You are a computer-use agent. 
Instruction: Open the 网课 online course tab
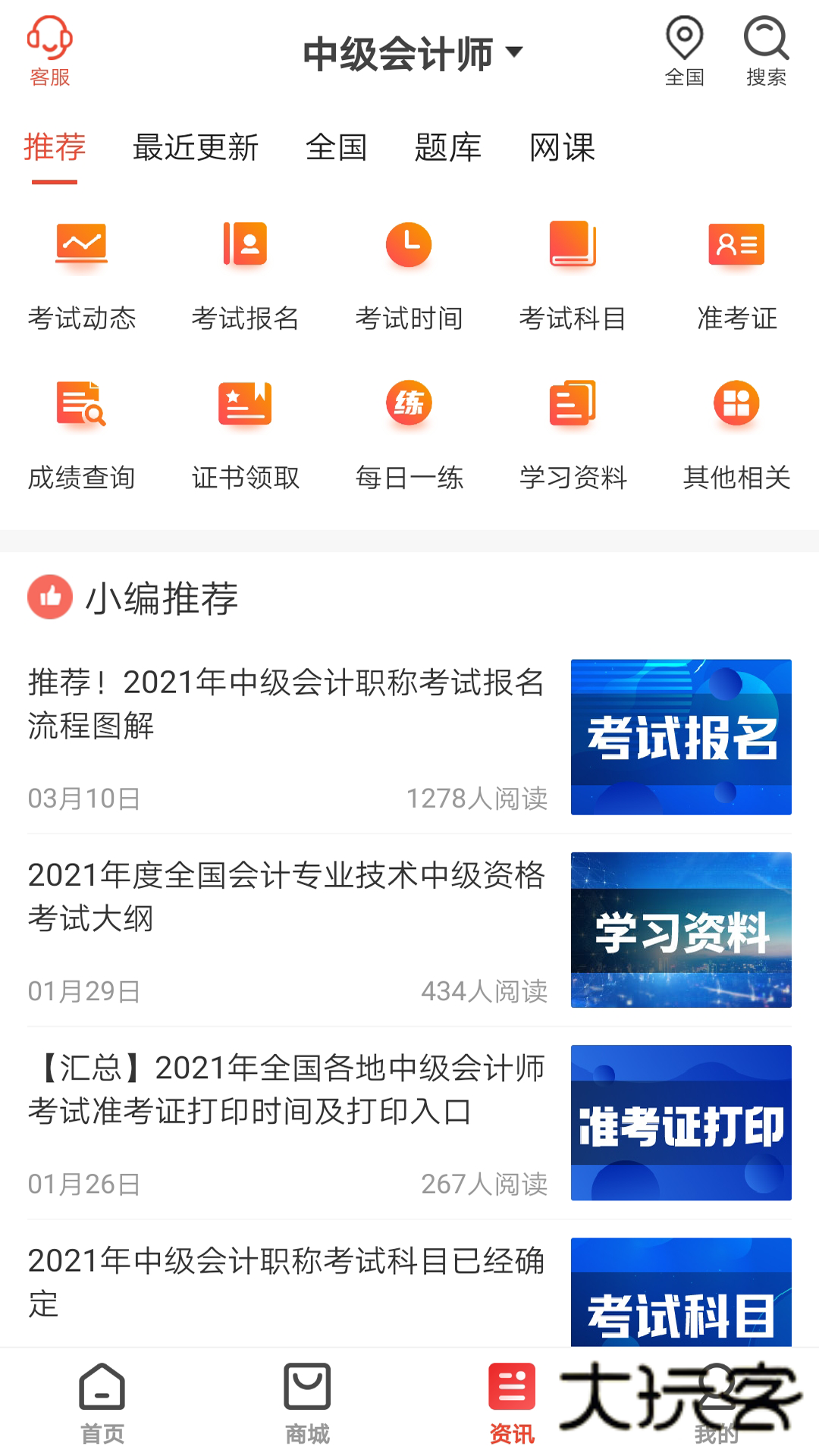[x=563, y=148]
